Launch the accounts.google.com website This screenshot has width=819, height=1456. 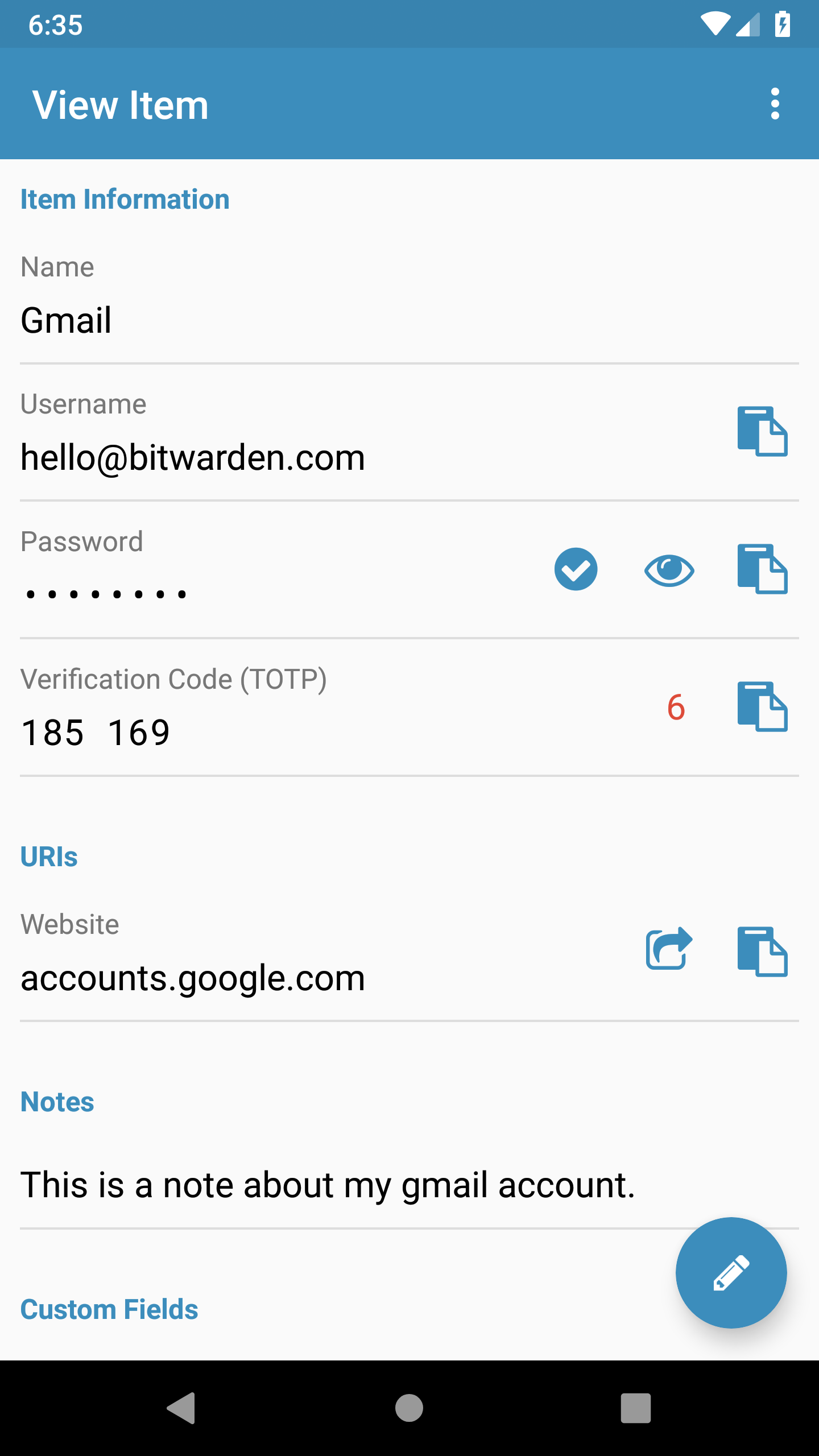(669, 949)
